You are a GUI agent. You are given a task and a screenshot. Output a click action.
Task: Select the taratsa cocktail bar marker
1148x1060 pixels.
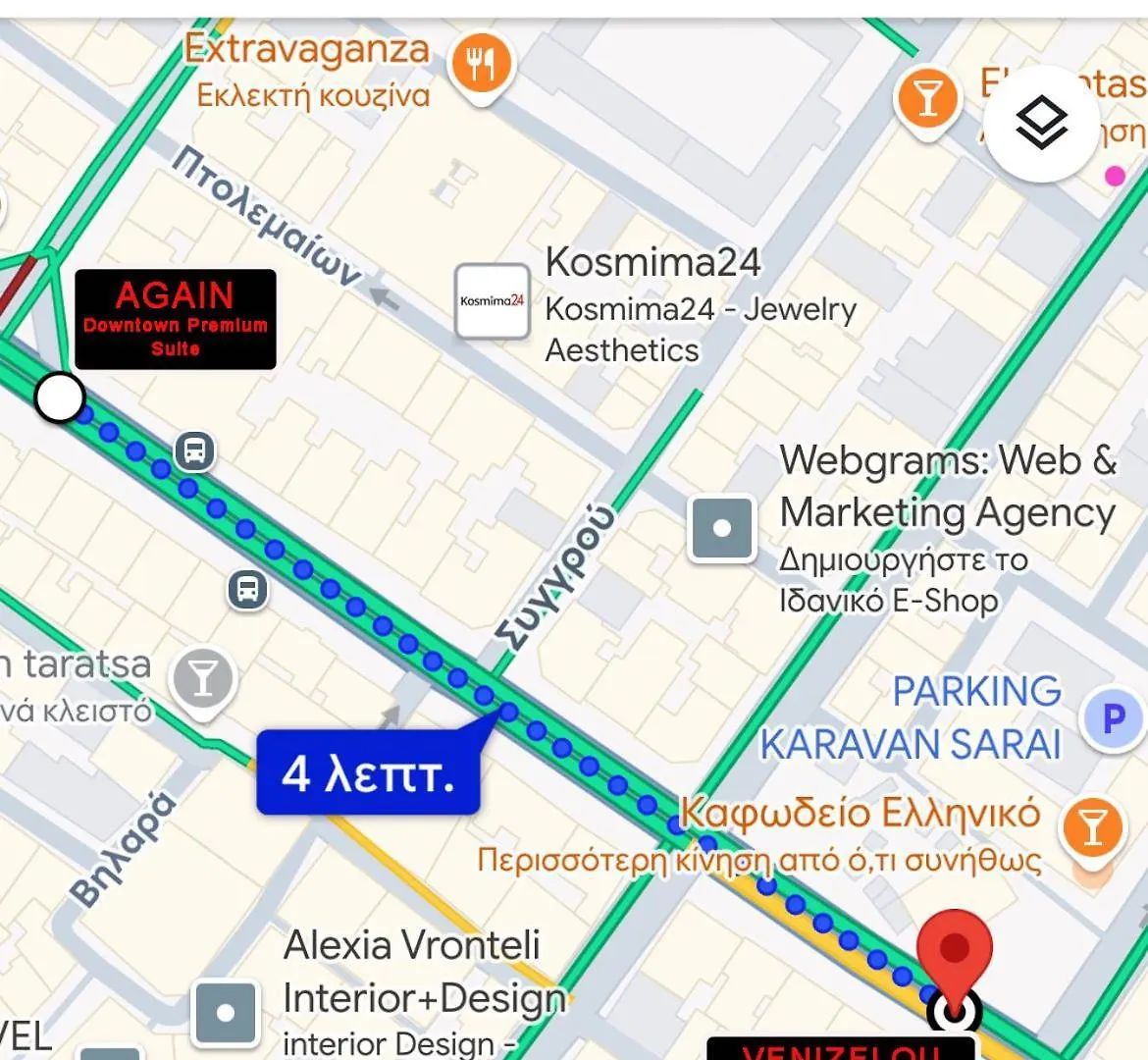pyautogui.click(x=203, y=678)
